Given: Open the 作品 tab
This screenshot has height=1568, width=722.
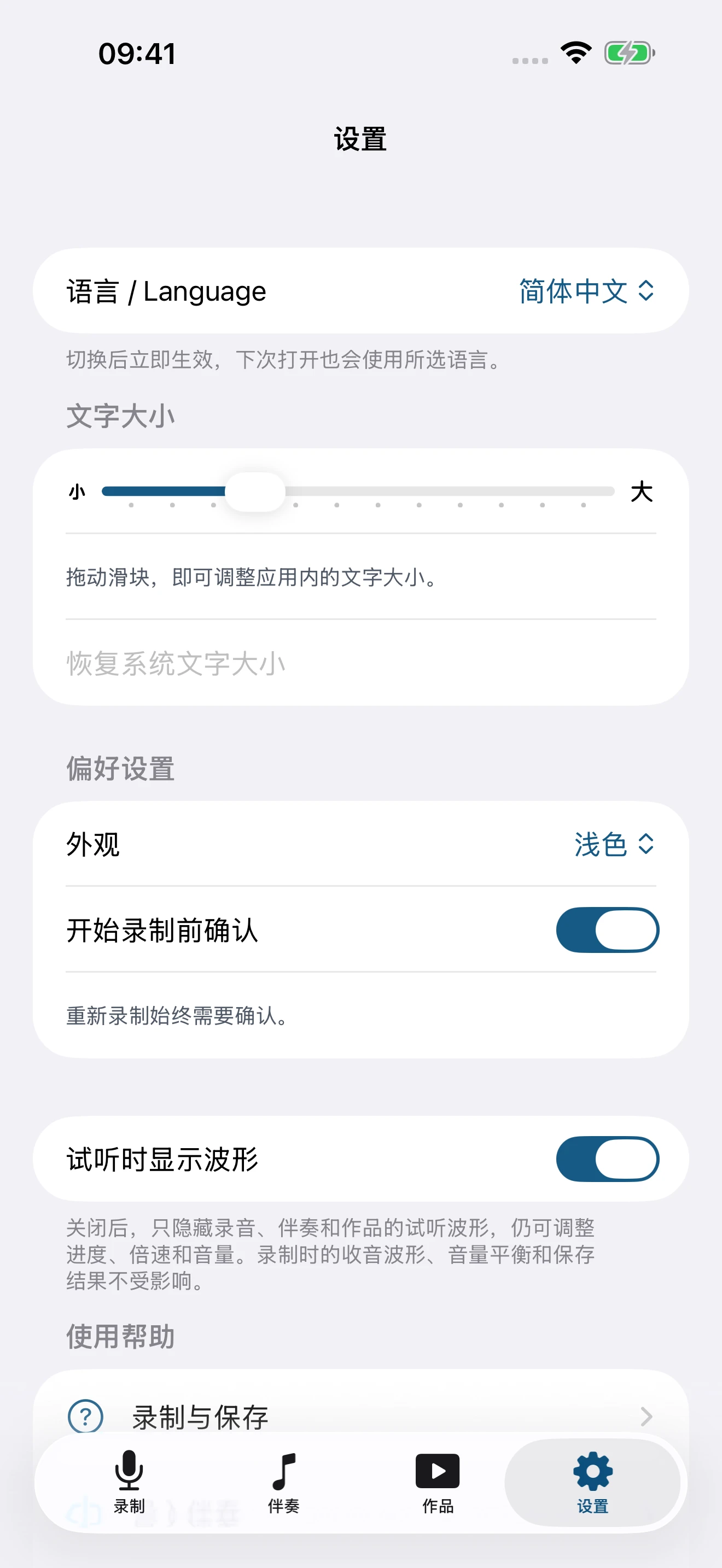Looking at the screenshot, I should tap(438, 1482).
